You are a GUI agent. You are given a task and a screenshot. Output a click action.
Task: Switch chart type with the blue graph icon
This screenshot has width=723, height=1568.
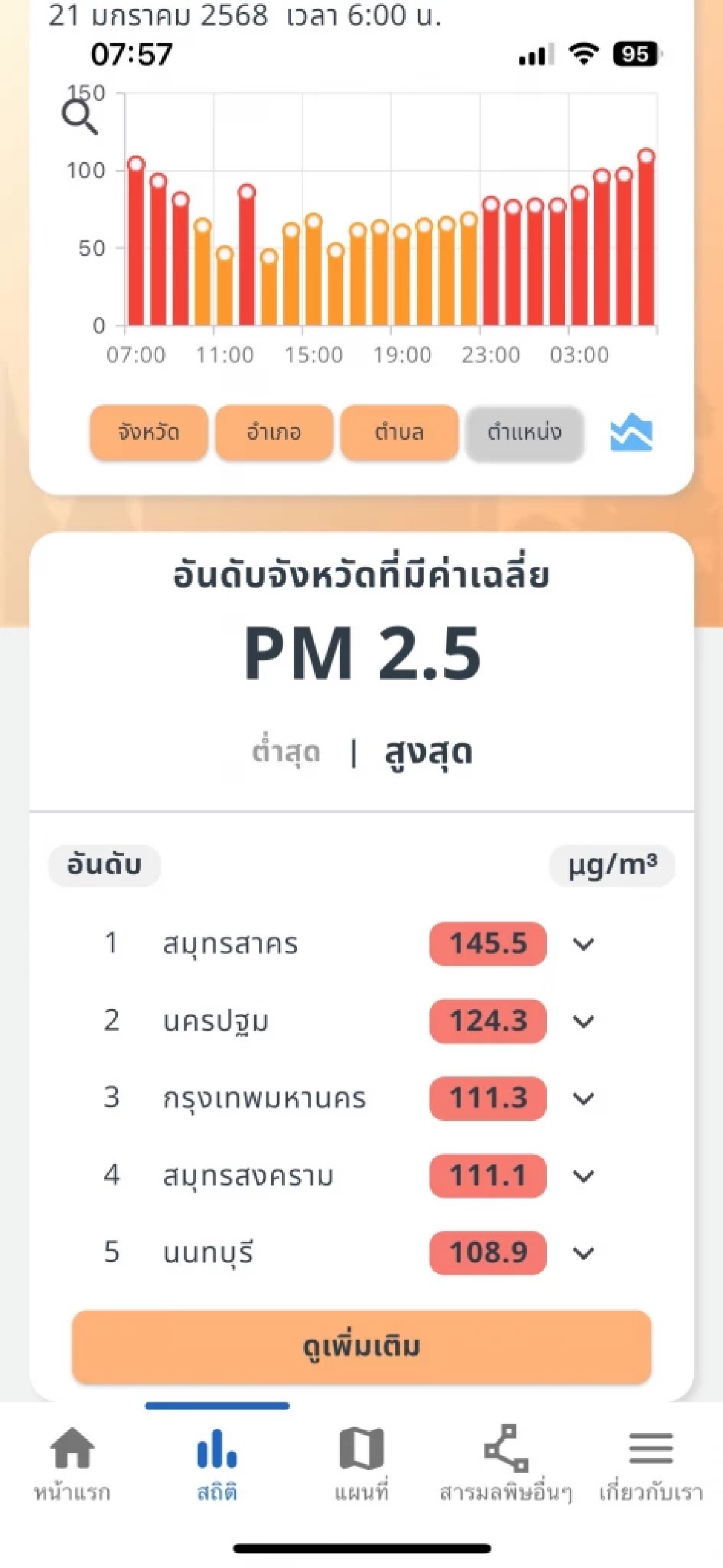631,432
